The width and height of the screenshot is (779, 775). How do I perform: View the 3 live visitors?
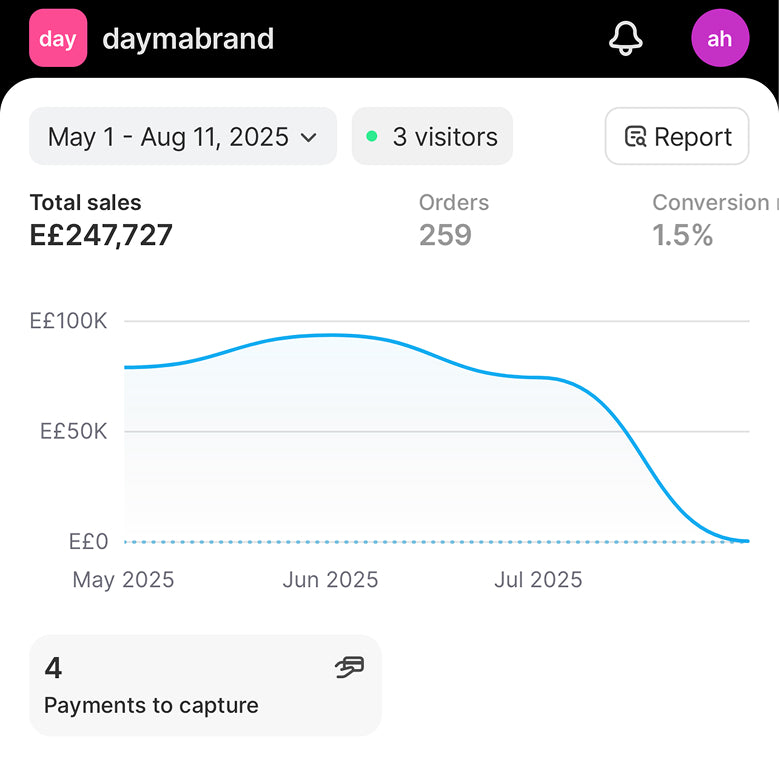point(432,136)
